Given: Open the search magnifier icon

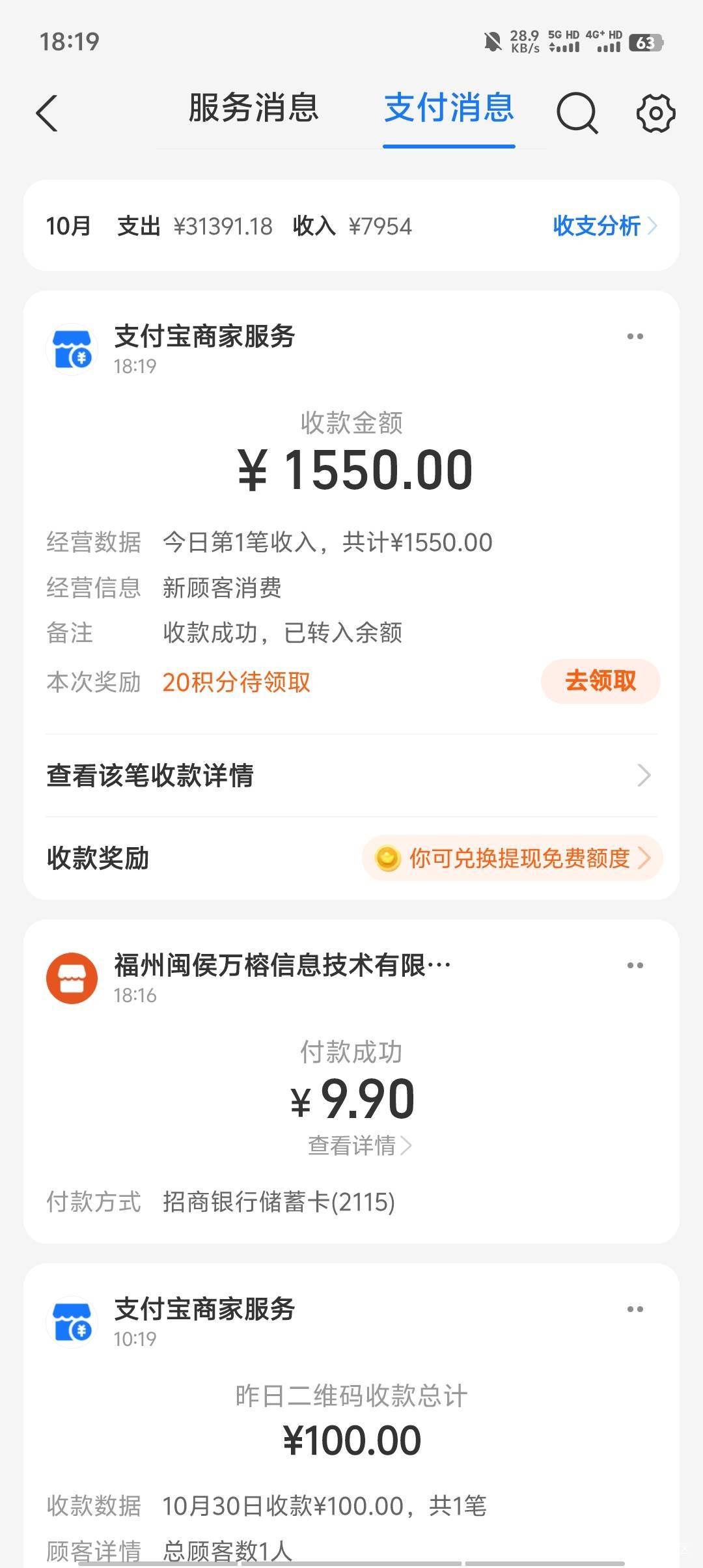Looking at the screenshot, I should [x=577, y=113].
